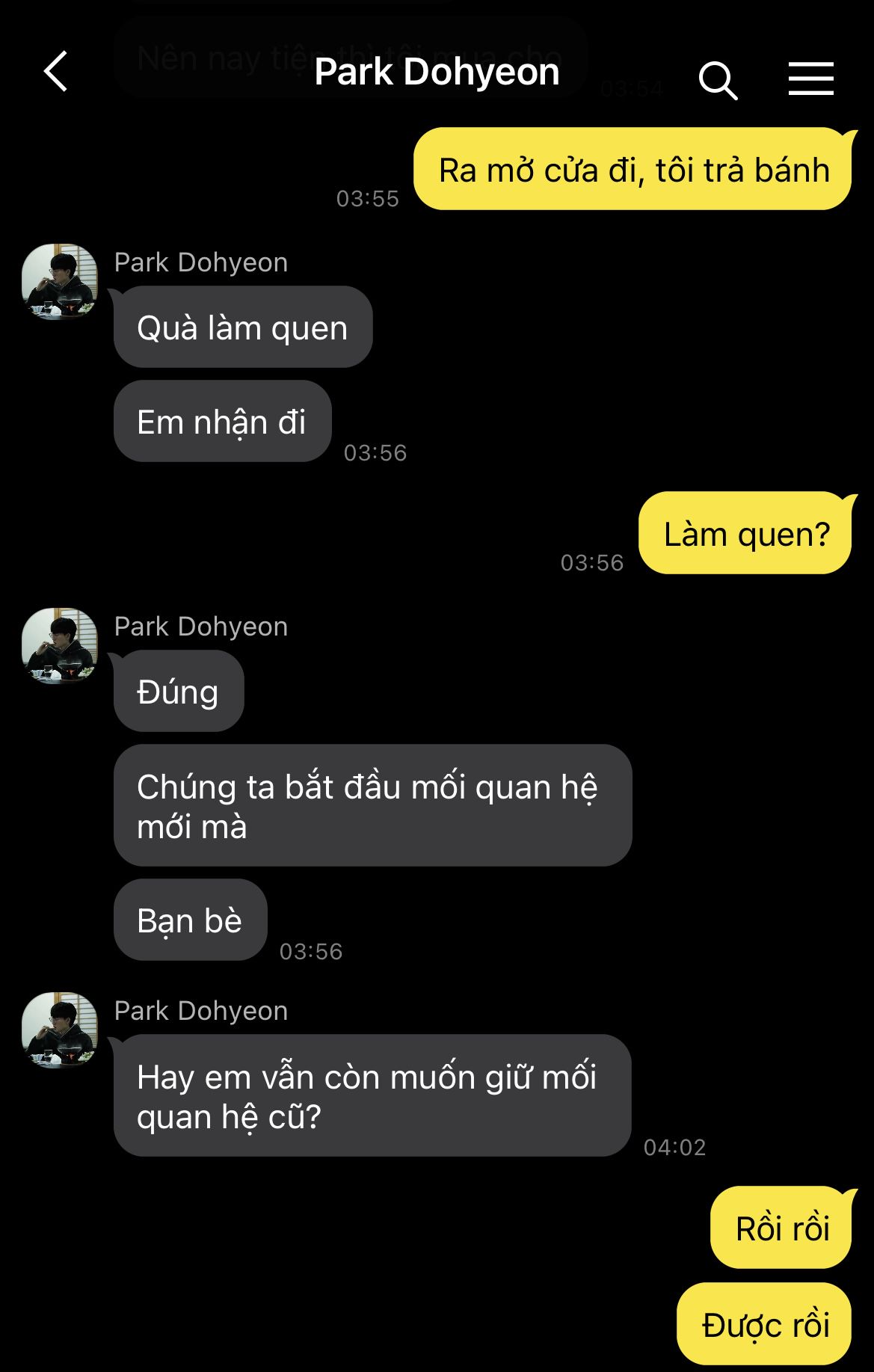
Task: Search within this conversation
Action: [x=718, y=79]
